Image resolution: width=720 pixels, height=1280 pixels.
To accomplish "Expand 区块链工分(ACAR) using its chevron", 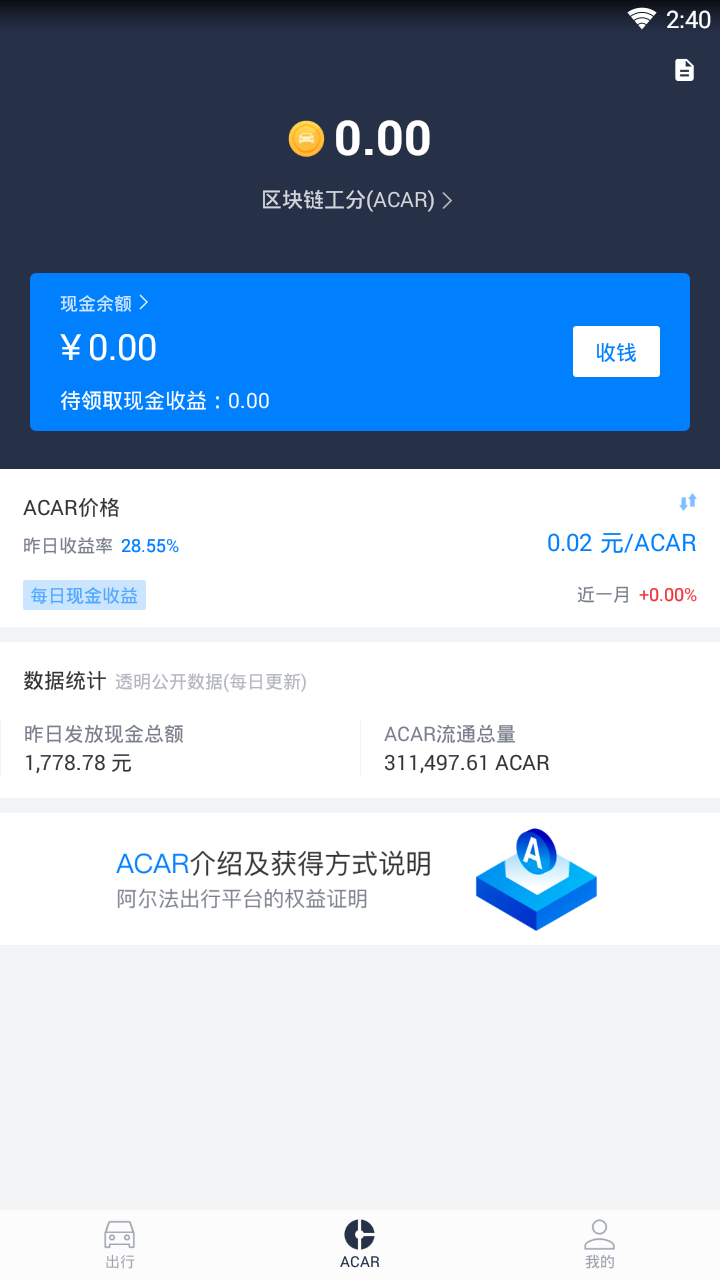I will [447, 200].
